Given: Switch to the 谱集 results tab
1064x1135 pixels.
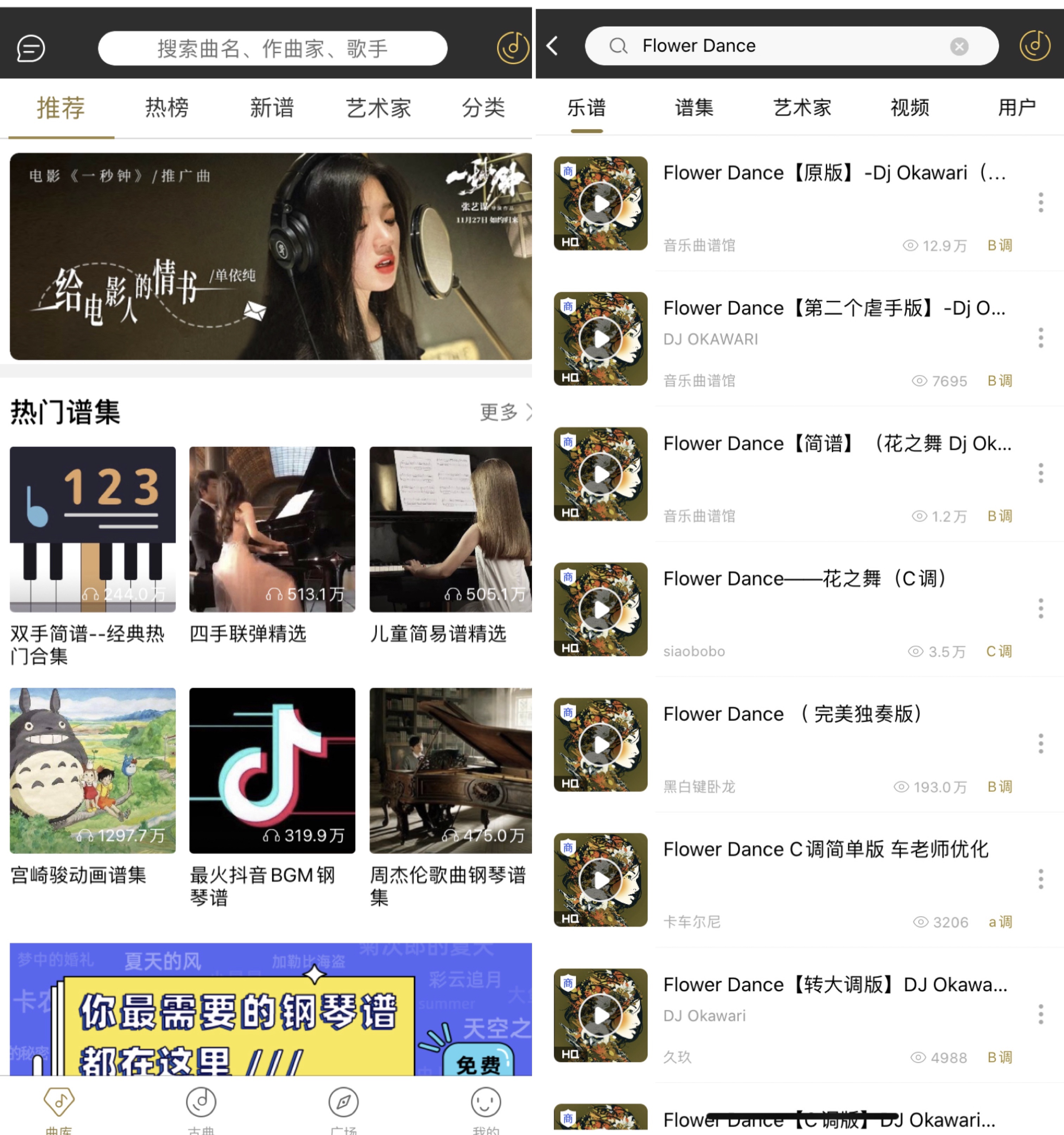Looking at the screenshot, I should [x=693, y=108].
